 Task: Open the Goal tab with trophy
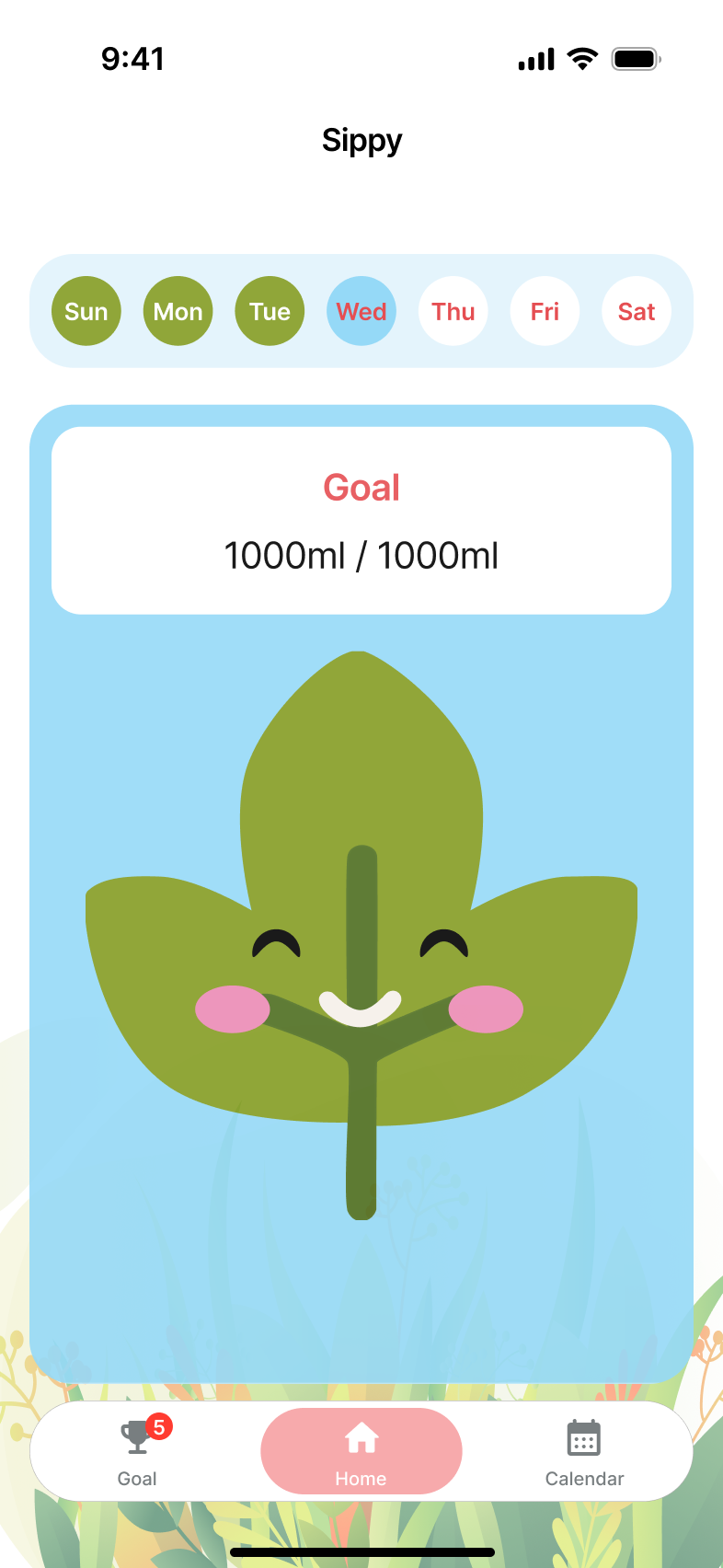138,1452
